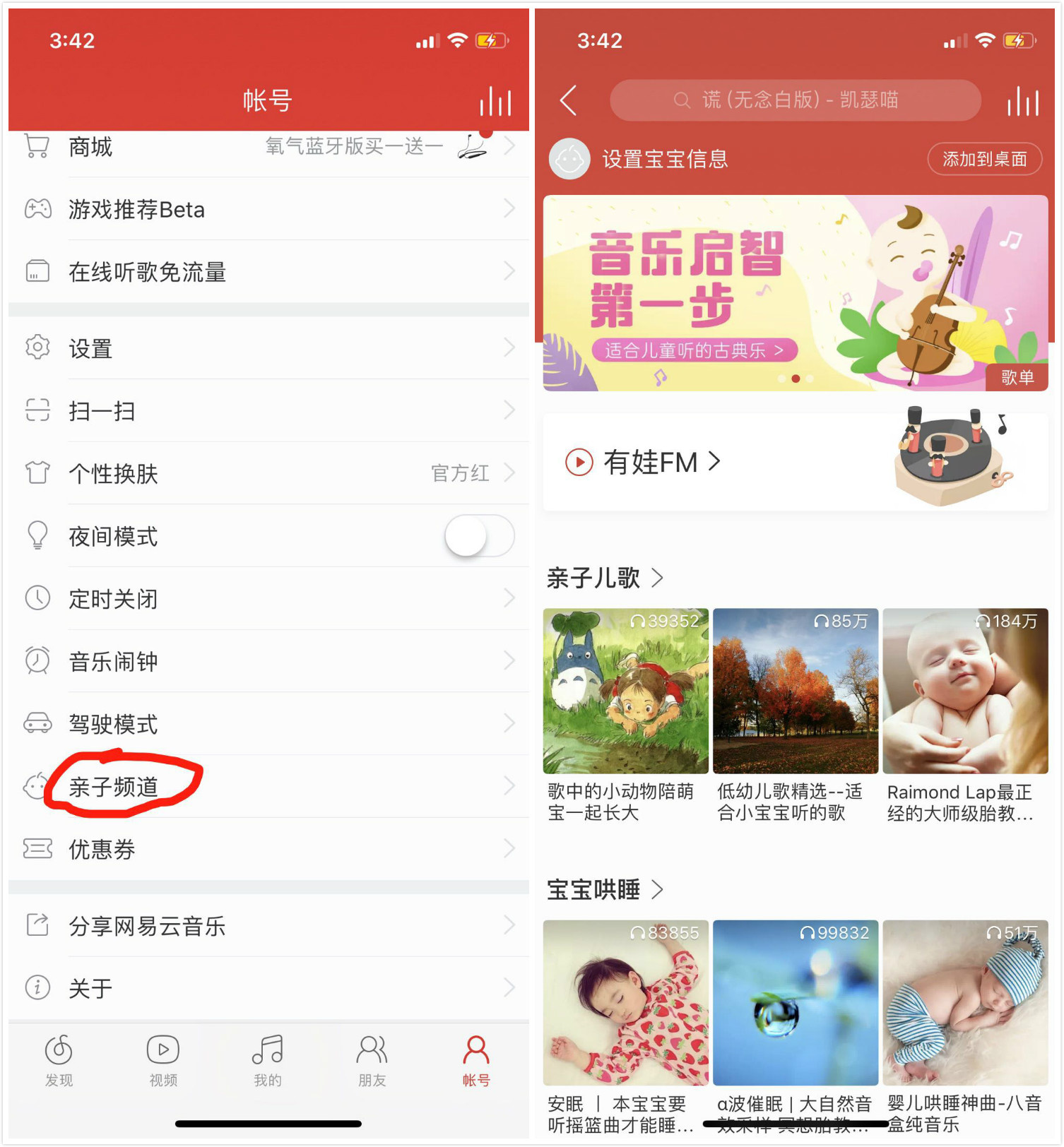Open 定时关闭 timer
This screenshot has width=1064, height=1147.
[x=268, y=598]
